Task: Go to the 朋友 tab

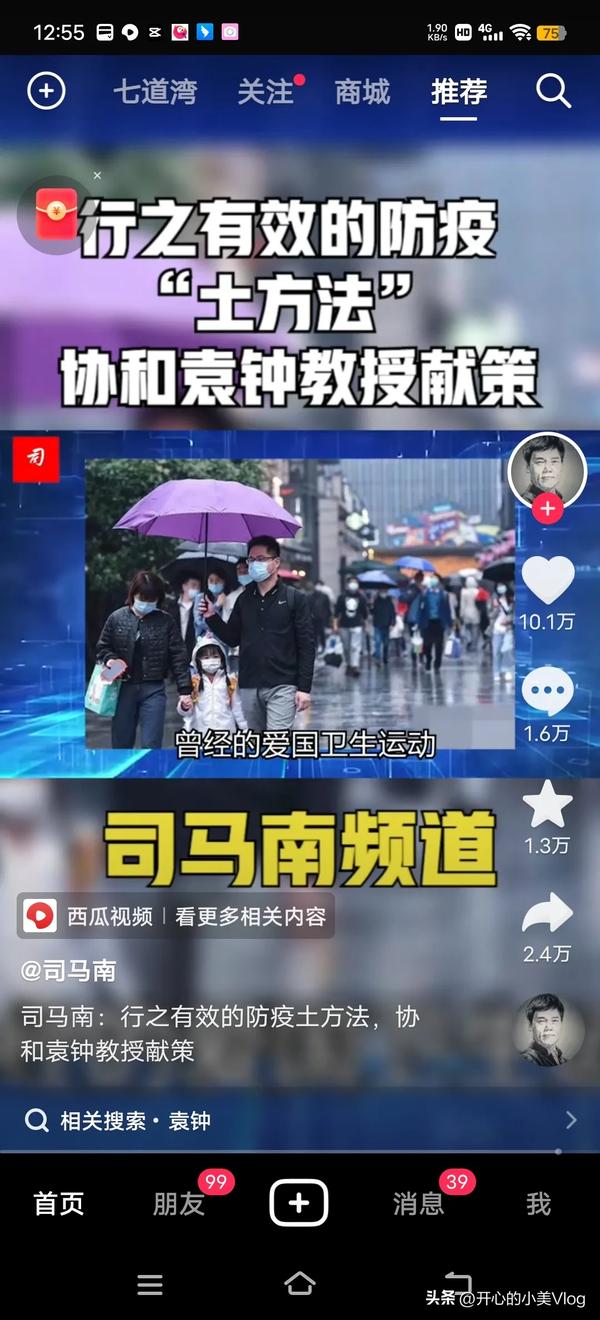Action: [x=178, y=1203]
